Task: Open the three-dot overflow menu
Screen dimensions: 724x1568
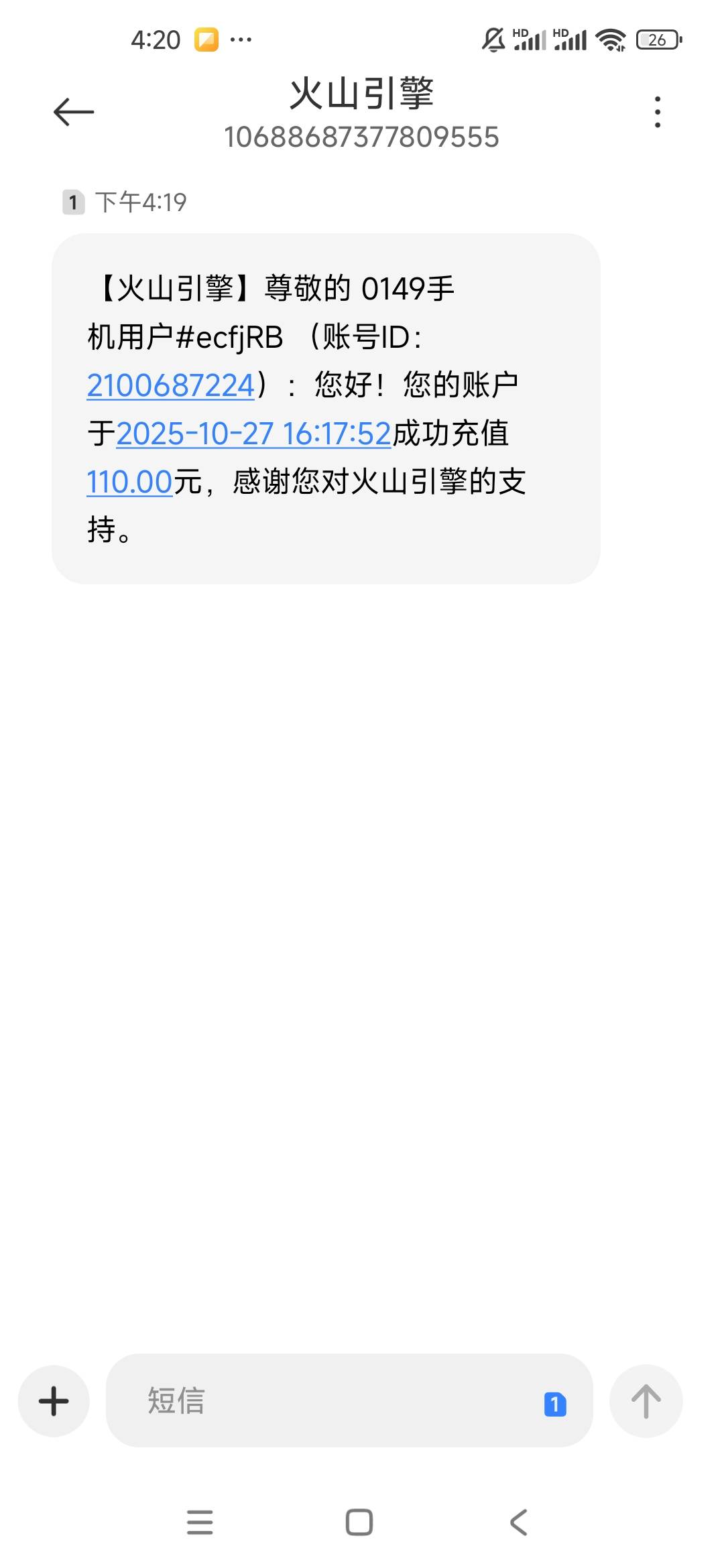Action: pyautogui.click(x=657, y=112)
